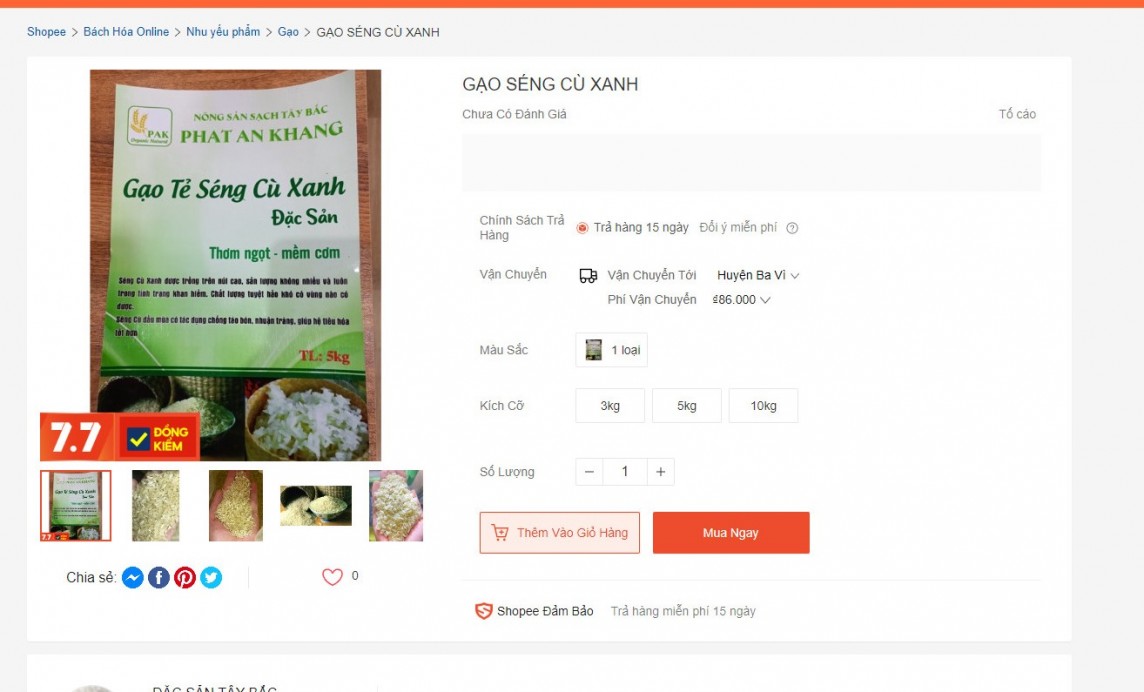Image resolution: width=1144 pixels, height=692 pixels.
Task: Tap Mua Ngay to buy now
Action: (730, 533)
